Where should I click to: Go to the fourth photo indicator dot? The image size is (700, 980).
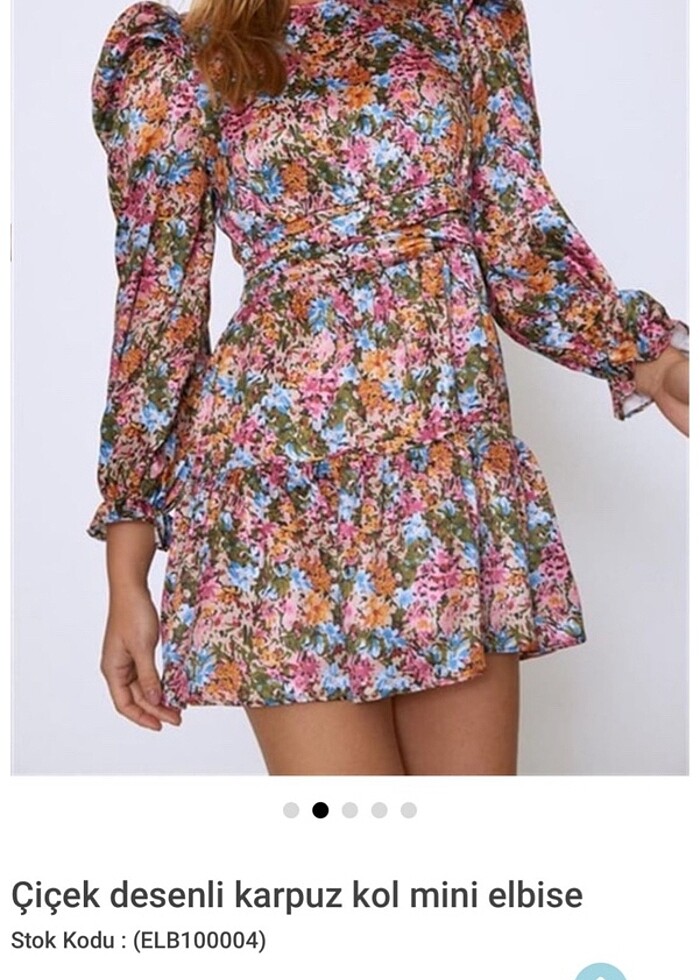point(379,810)
